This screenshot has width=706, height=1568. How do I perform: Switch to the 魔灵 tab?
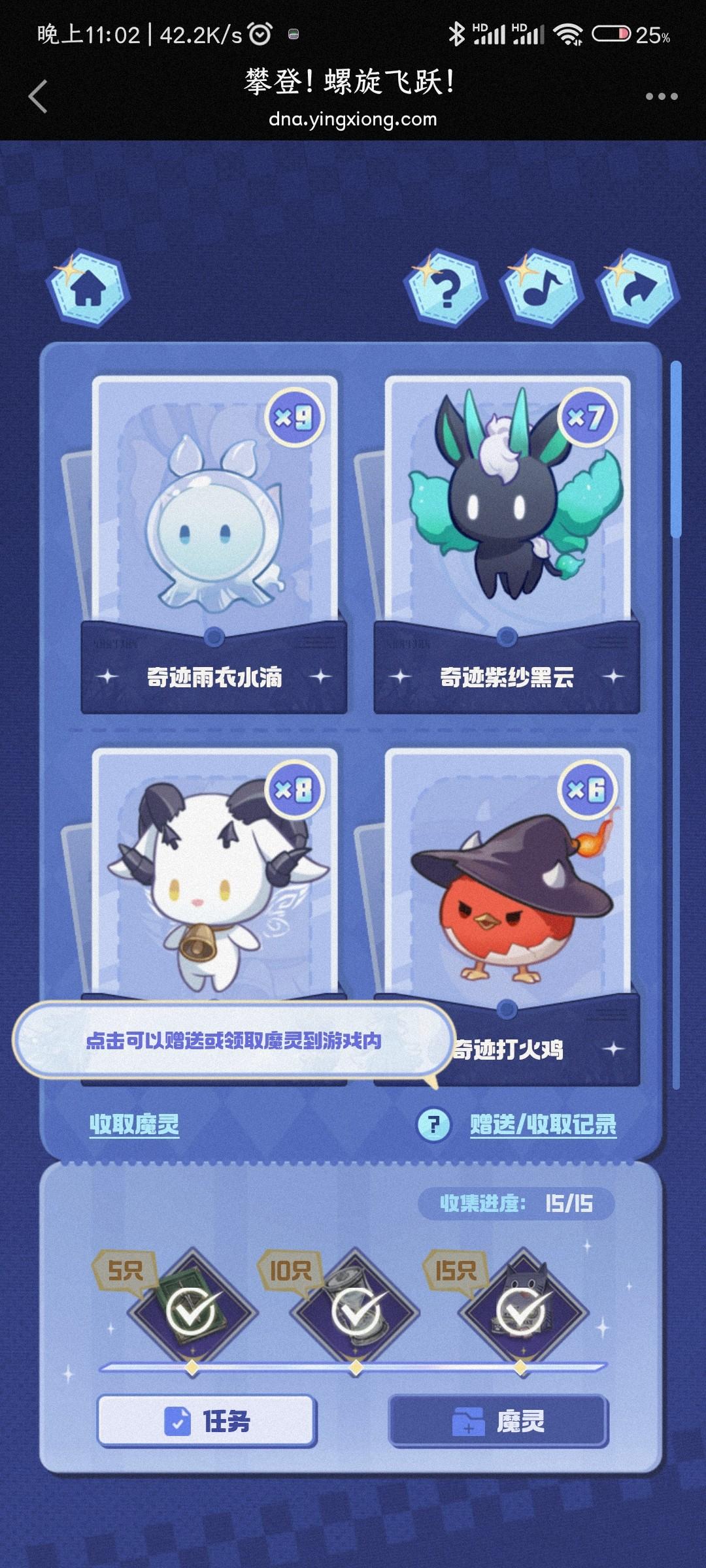click(x=499, y=1421)
